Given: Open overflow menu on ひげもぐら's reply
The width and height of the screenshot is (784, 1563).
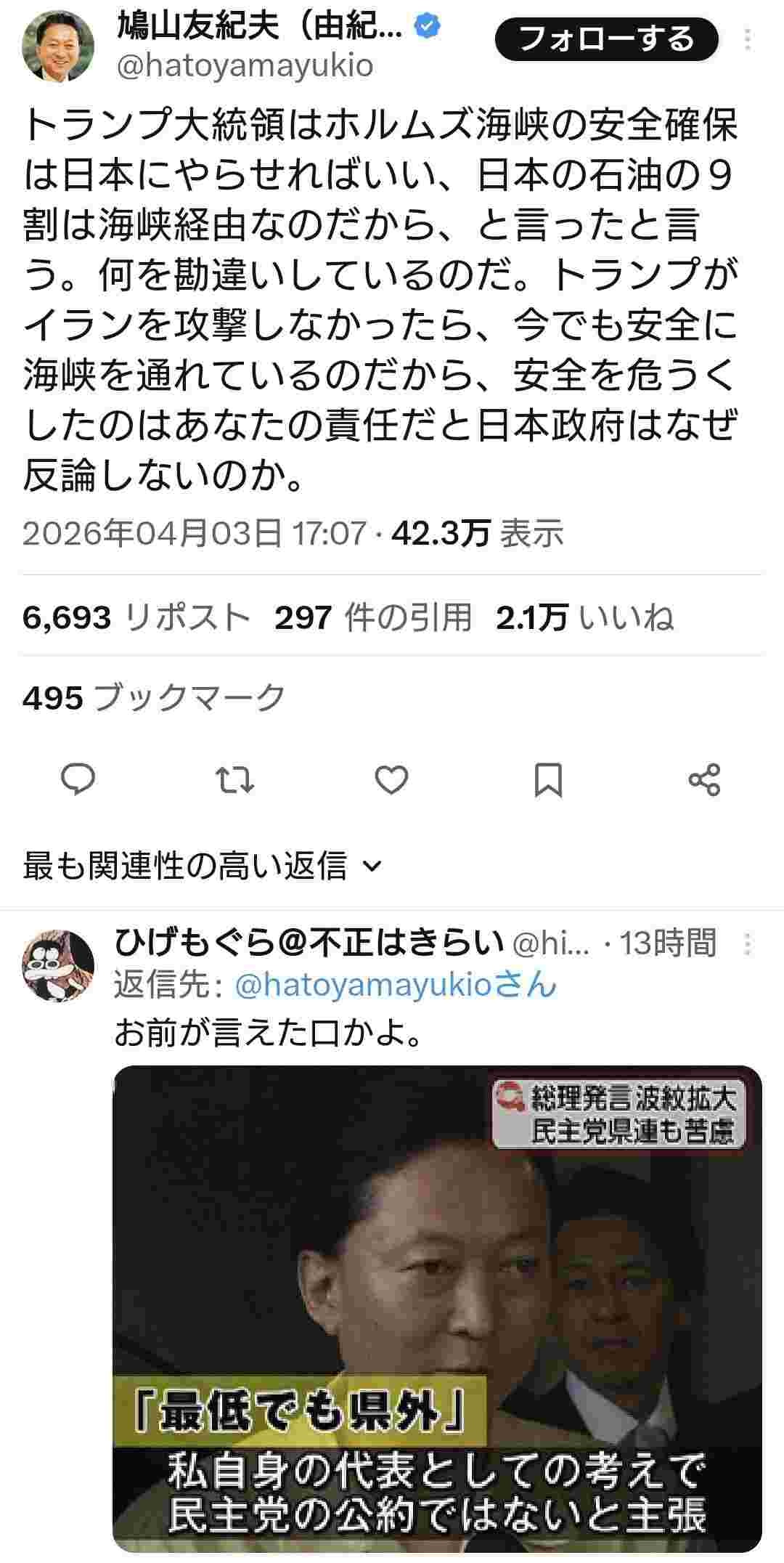Looking at the screenshot, I should click(748, 944).
